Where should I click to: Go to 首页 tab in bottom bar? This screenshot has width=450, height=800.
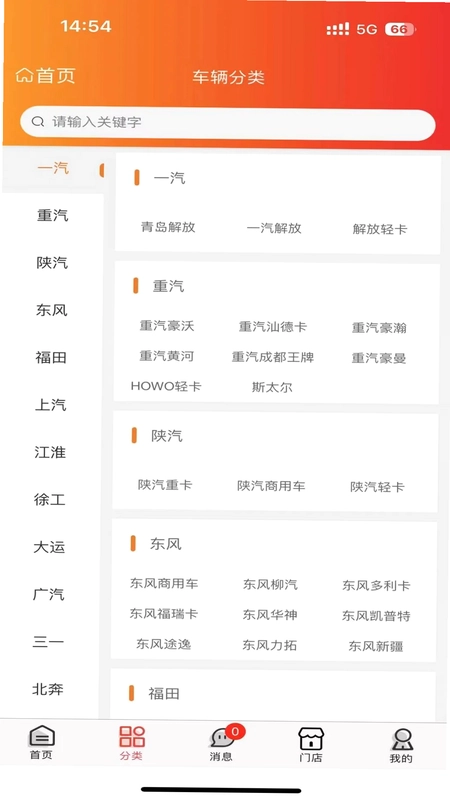point(41,743)
